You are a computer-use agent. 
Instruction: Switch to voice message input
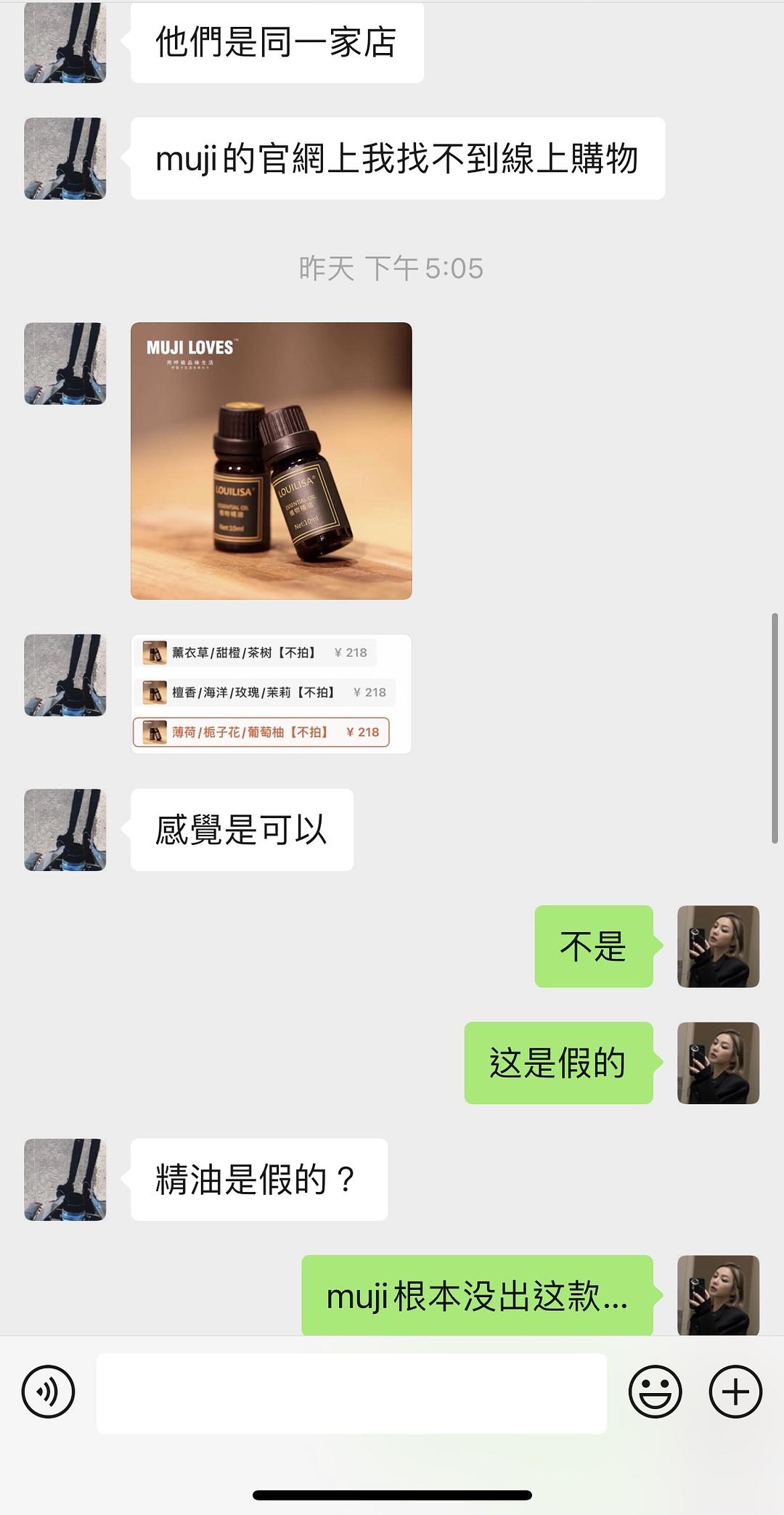[x=48, y=1392]
